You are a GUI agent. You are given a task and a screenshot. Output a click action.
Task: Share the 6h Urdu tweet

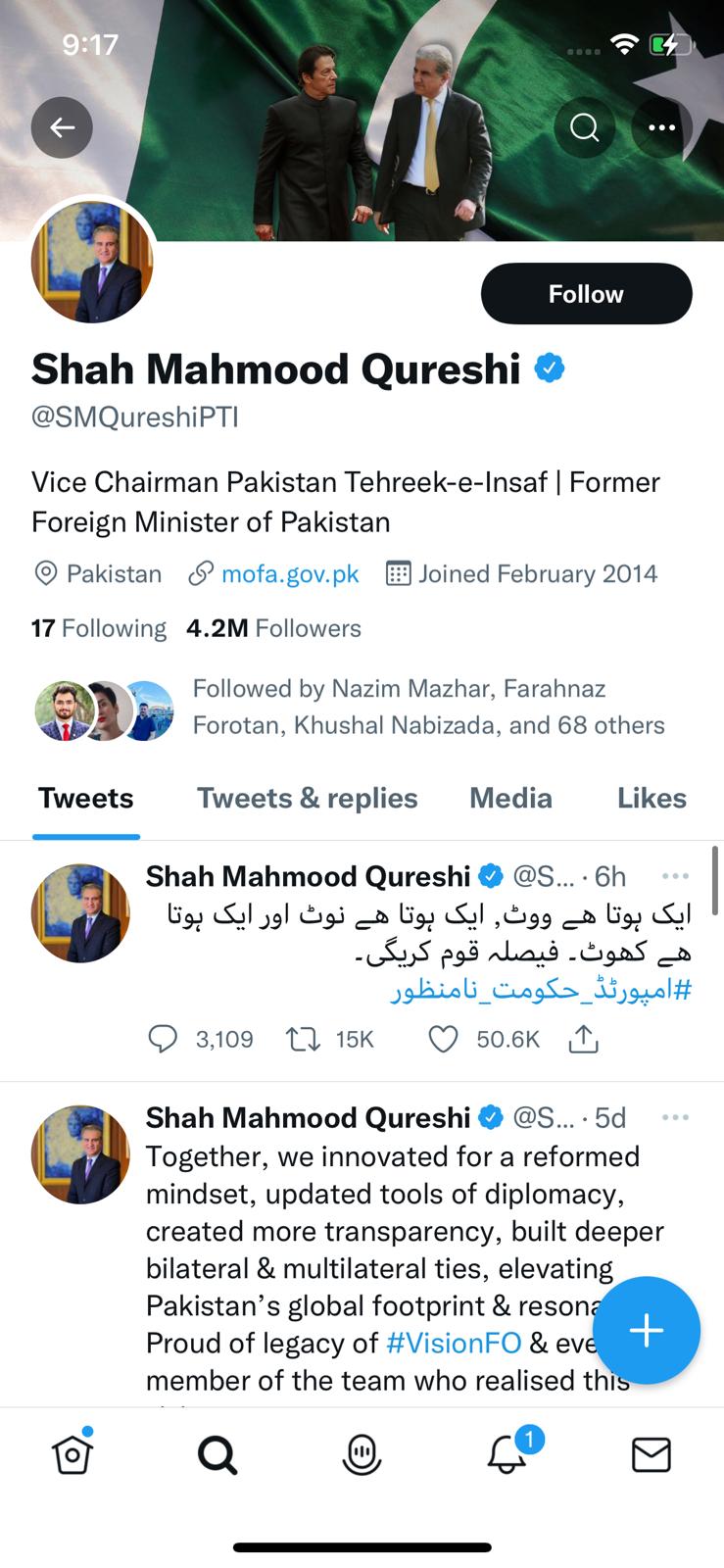point(583,1039)
